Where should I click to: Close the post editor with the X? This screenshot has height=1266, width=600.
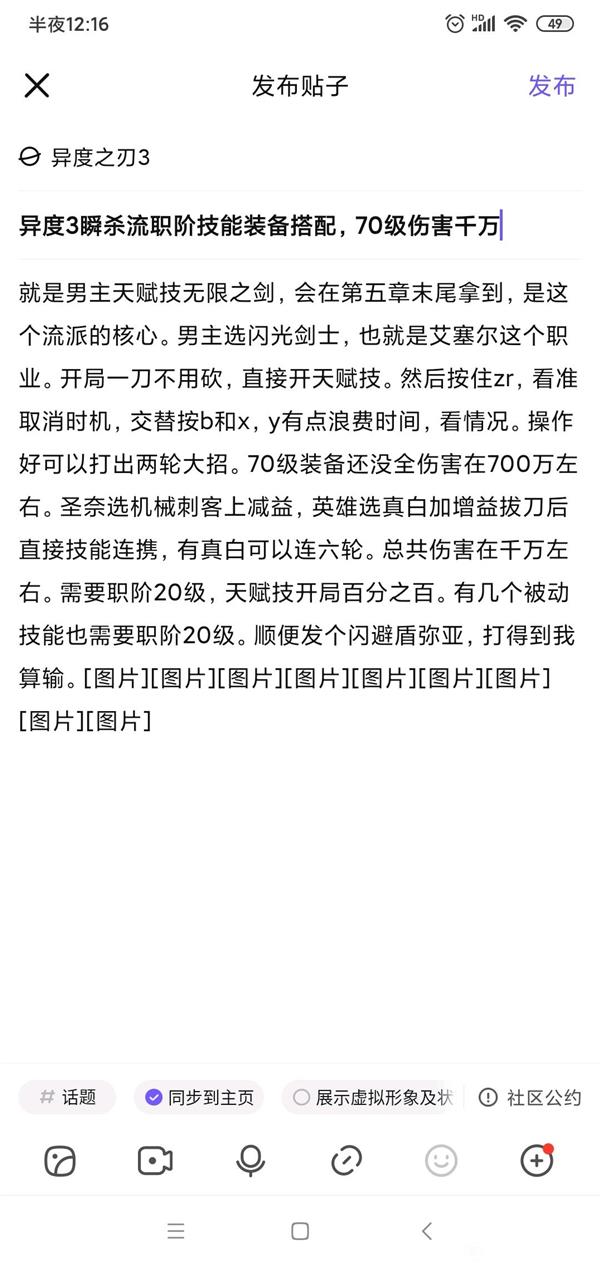point(37,86)
